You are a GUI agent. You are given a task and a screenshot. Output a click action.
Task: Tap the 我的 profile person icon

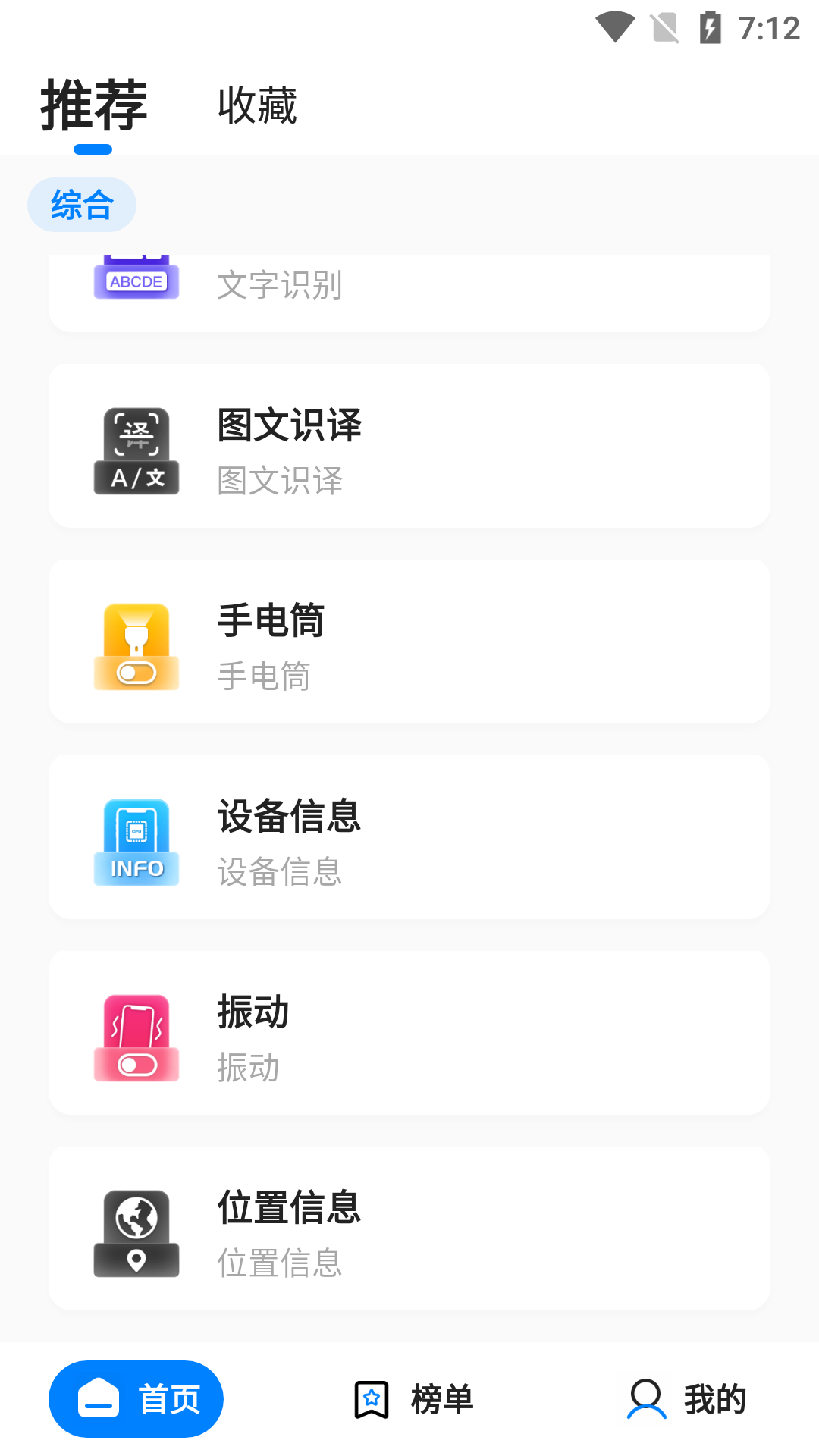[647, 1400]
